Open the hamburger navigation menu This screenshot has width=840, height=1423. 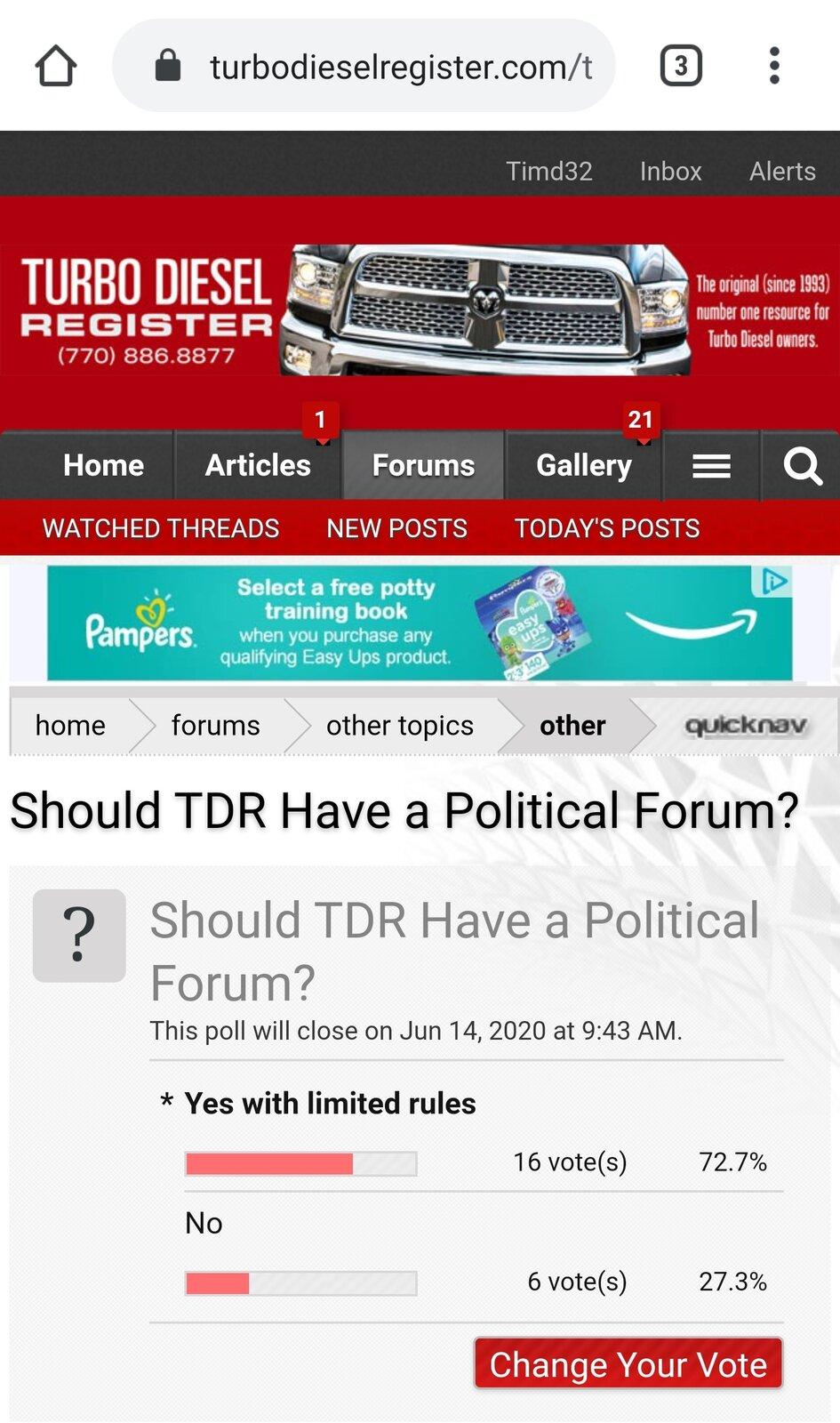[x=711, y=465]
